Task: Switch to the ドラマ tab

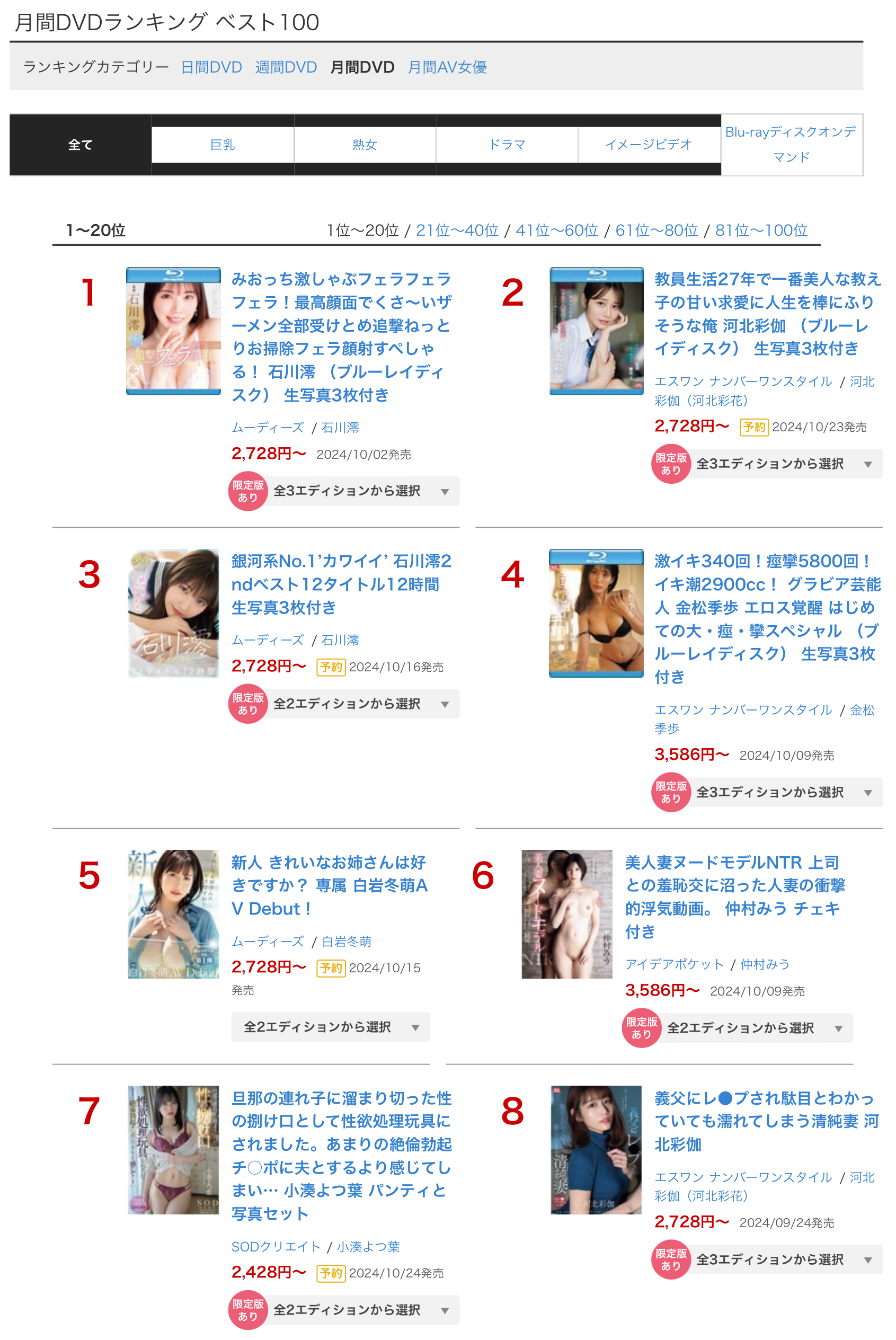Action: (x=507, y=145)
